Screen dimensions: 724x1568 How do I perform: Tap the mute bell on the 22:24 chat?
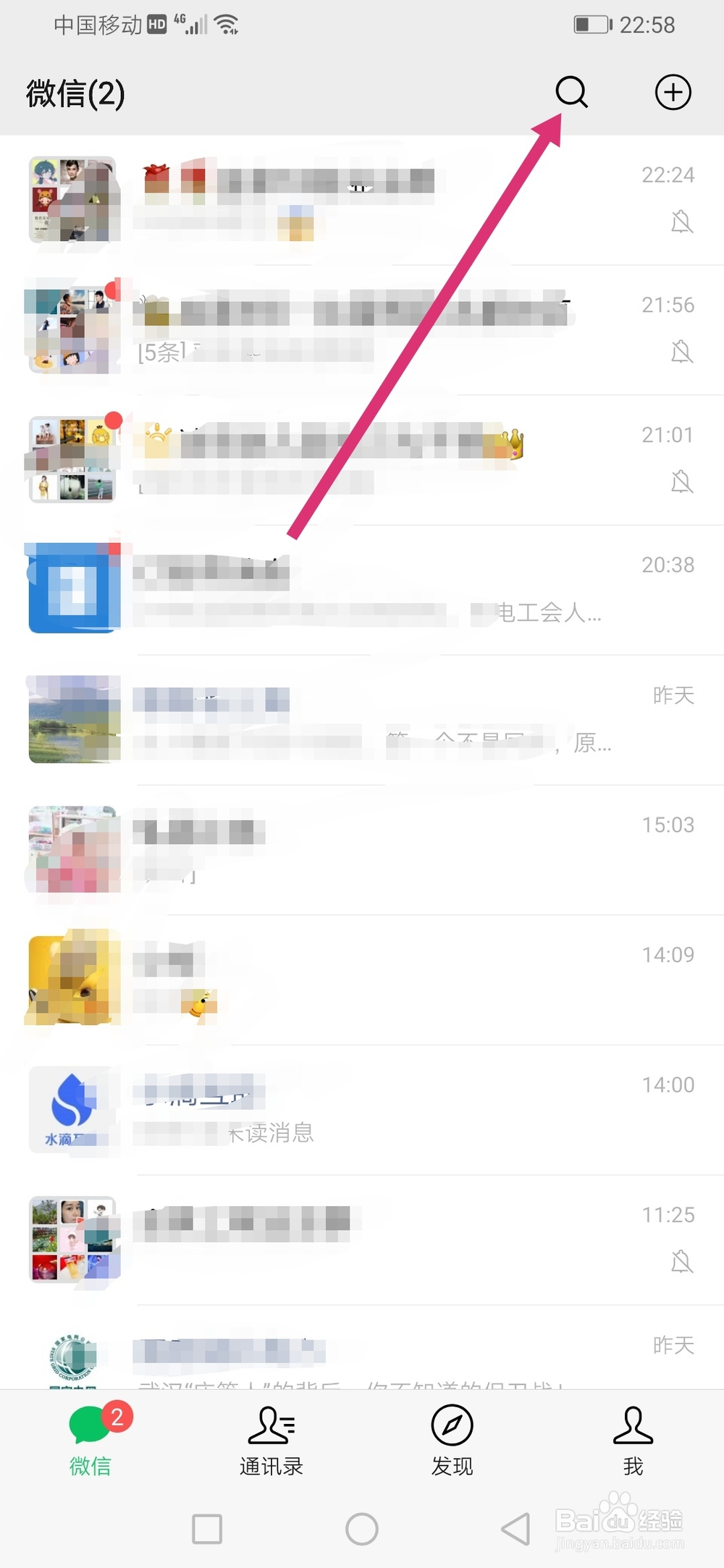[x=681, y=222]
